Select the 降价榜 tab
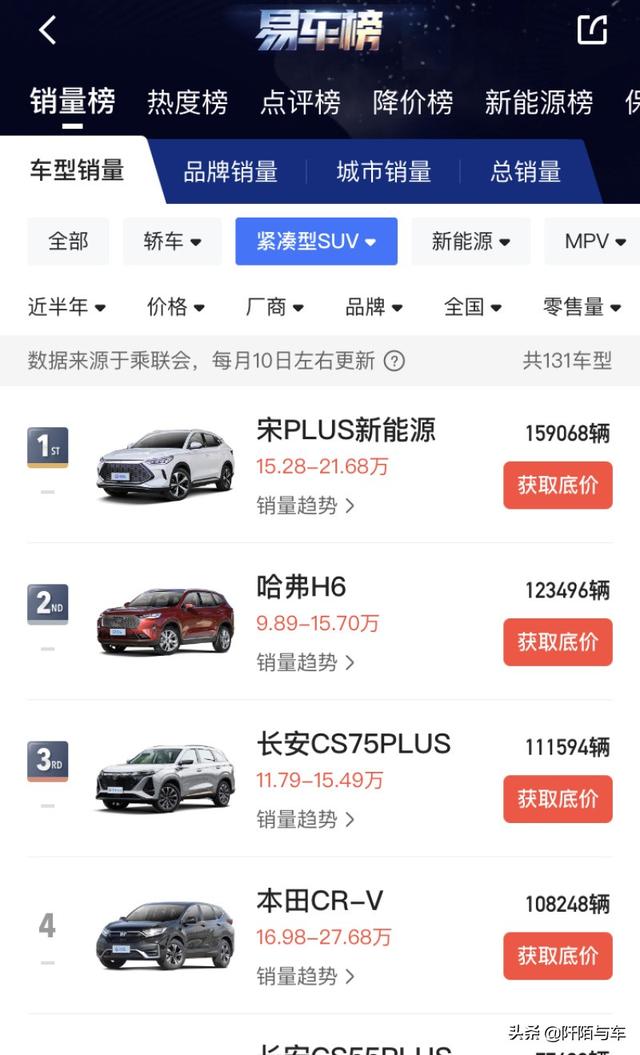The image size is (640, 1055). [413, 102]
